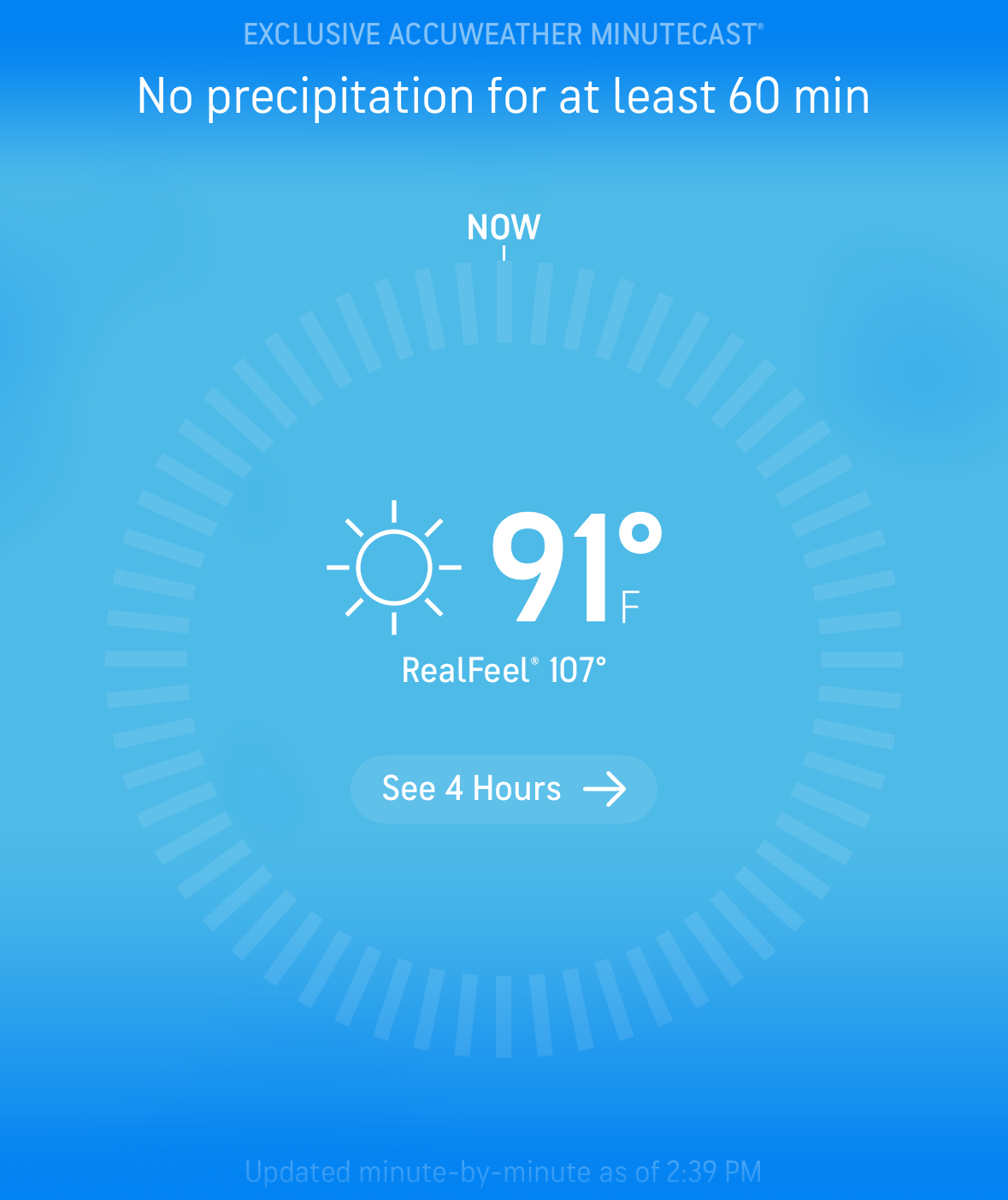Open the See 4 Hours forecast
The image size is (1008, 1200).
pos(504,789)
